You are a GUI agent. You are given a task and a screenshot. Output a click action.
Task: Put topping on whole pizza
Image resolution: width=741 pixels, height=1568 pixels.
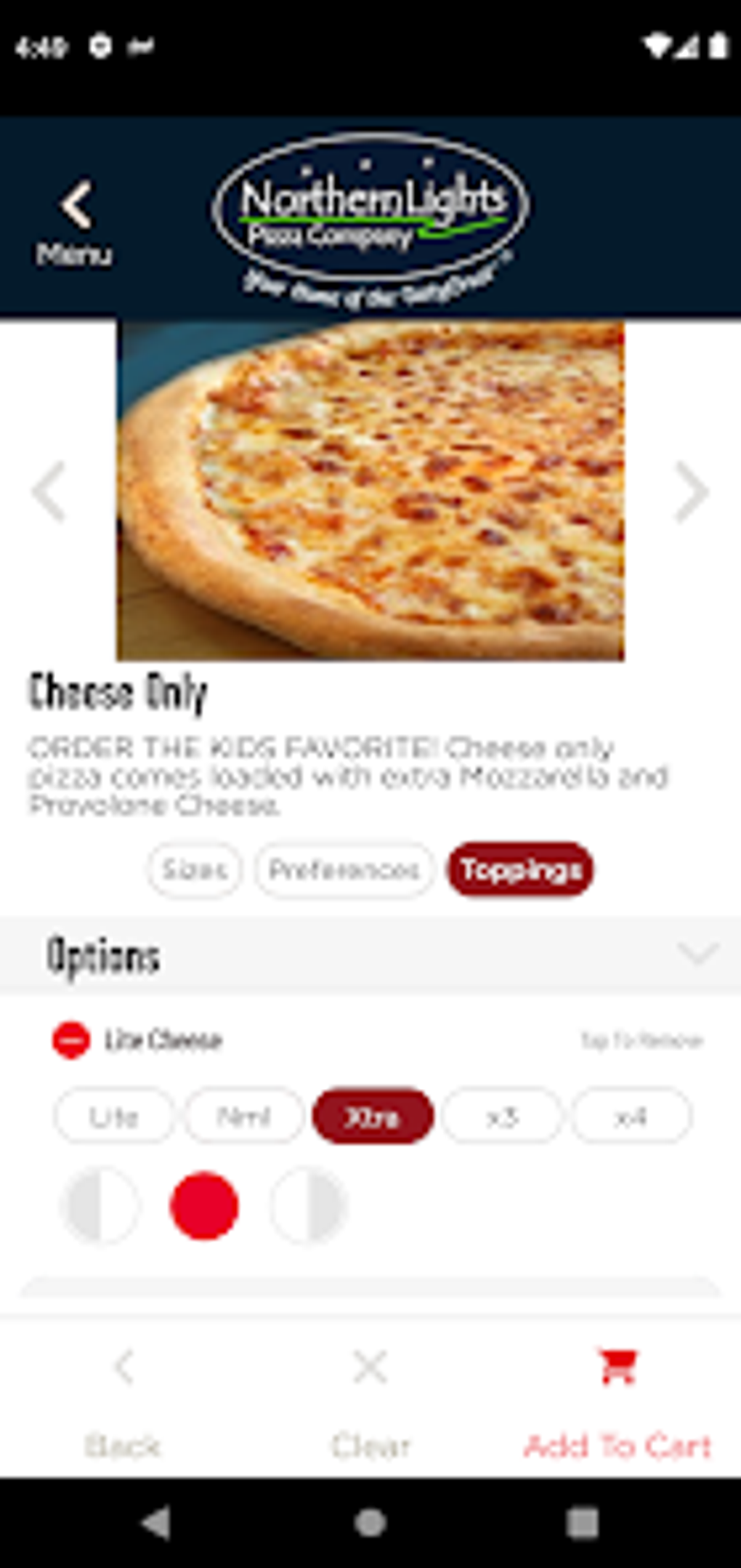pos(204,1205)
